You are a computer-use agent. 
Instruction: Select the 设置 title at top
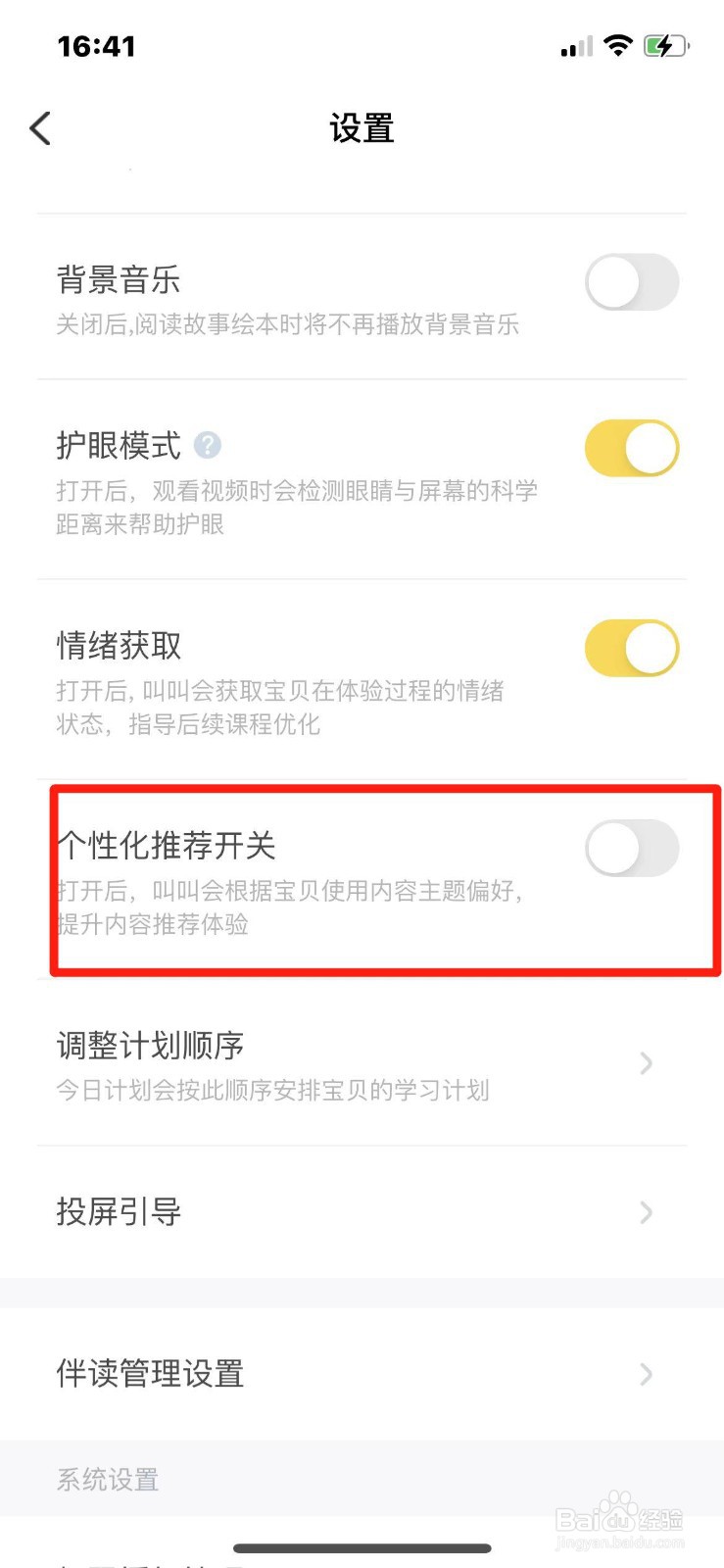pyautogui.click(x=362, y=128)
